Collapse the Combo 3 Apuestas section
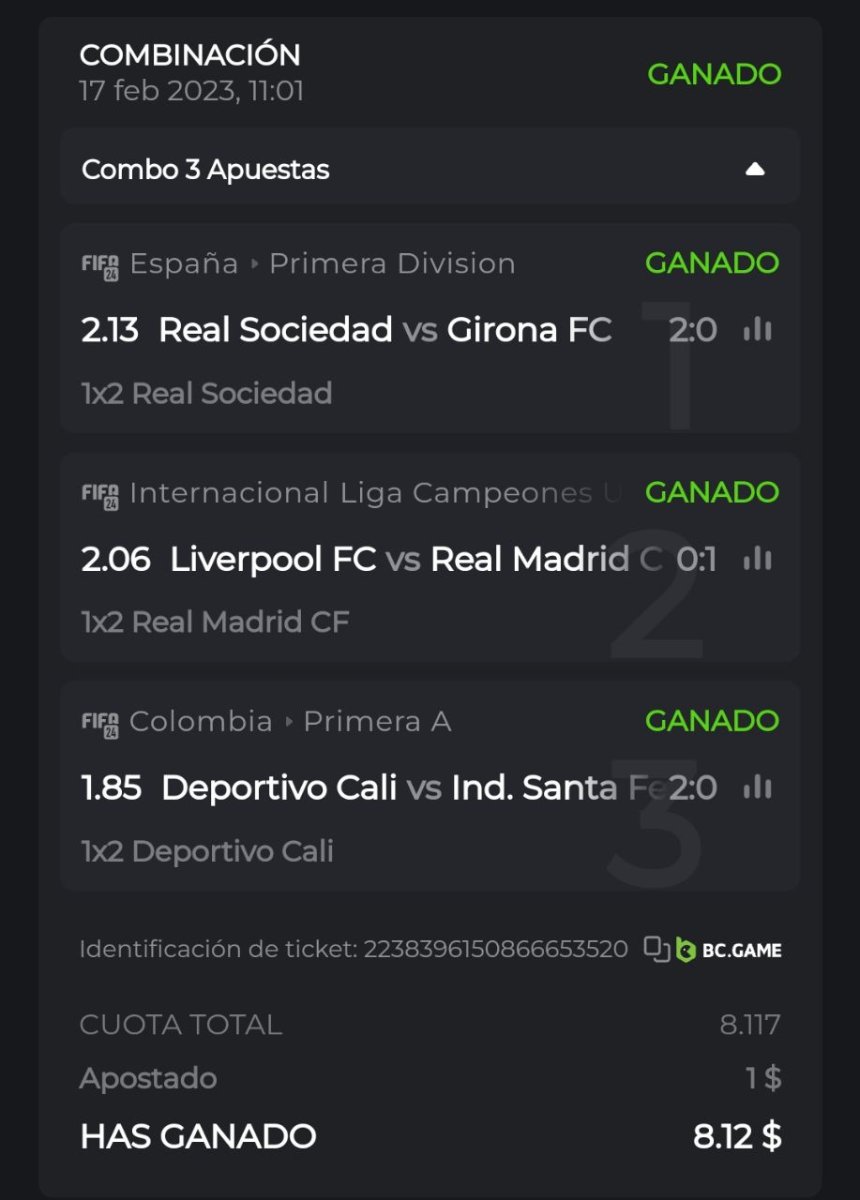Image resolution: width=860 pixels, height=1200 pixels. pyautogui.click(x=755, y=169)
